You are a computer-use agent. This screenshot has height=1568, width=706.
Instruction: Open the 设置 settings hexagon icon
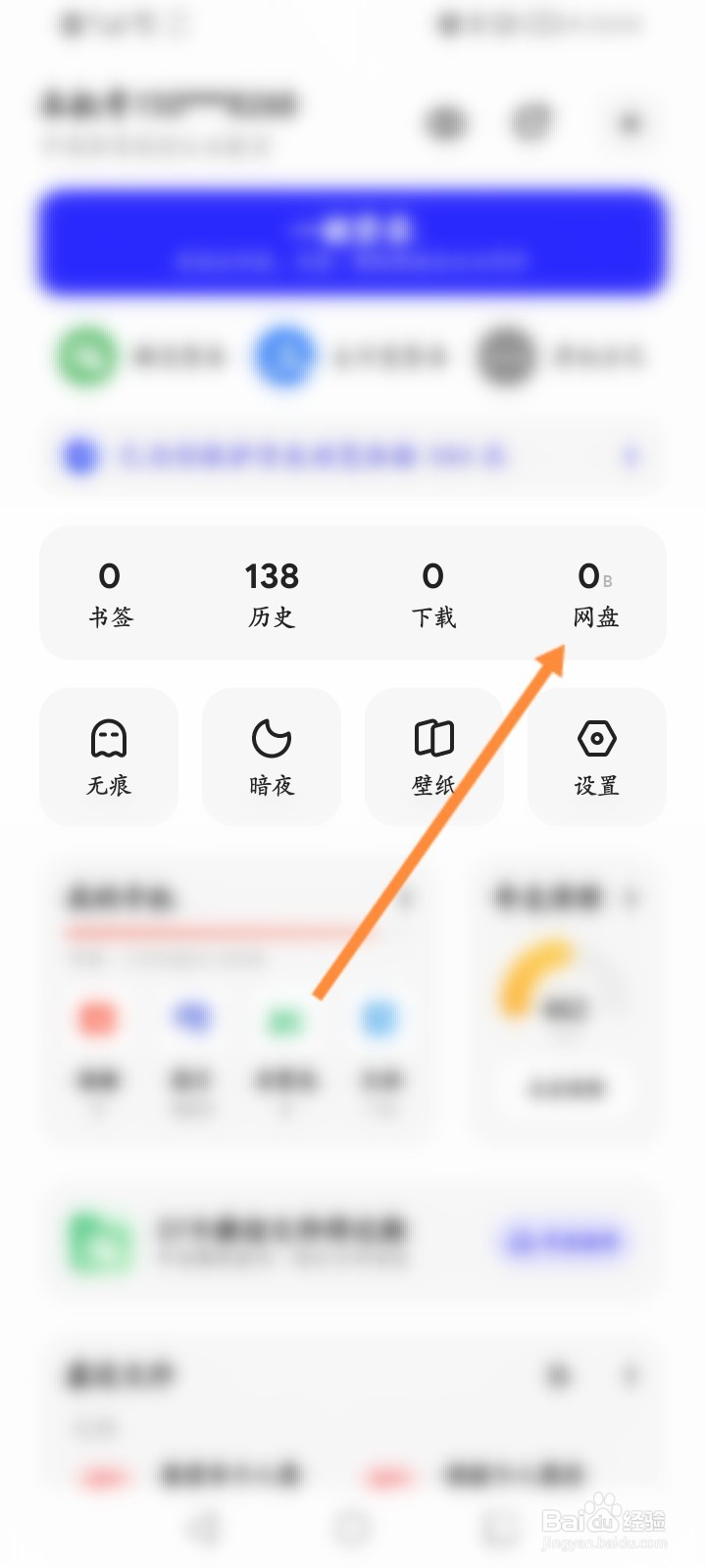[597, 742]
